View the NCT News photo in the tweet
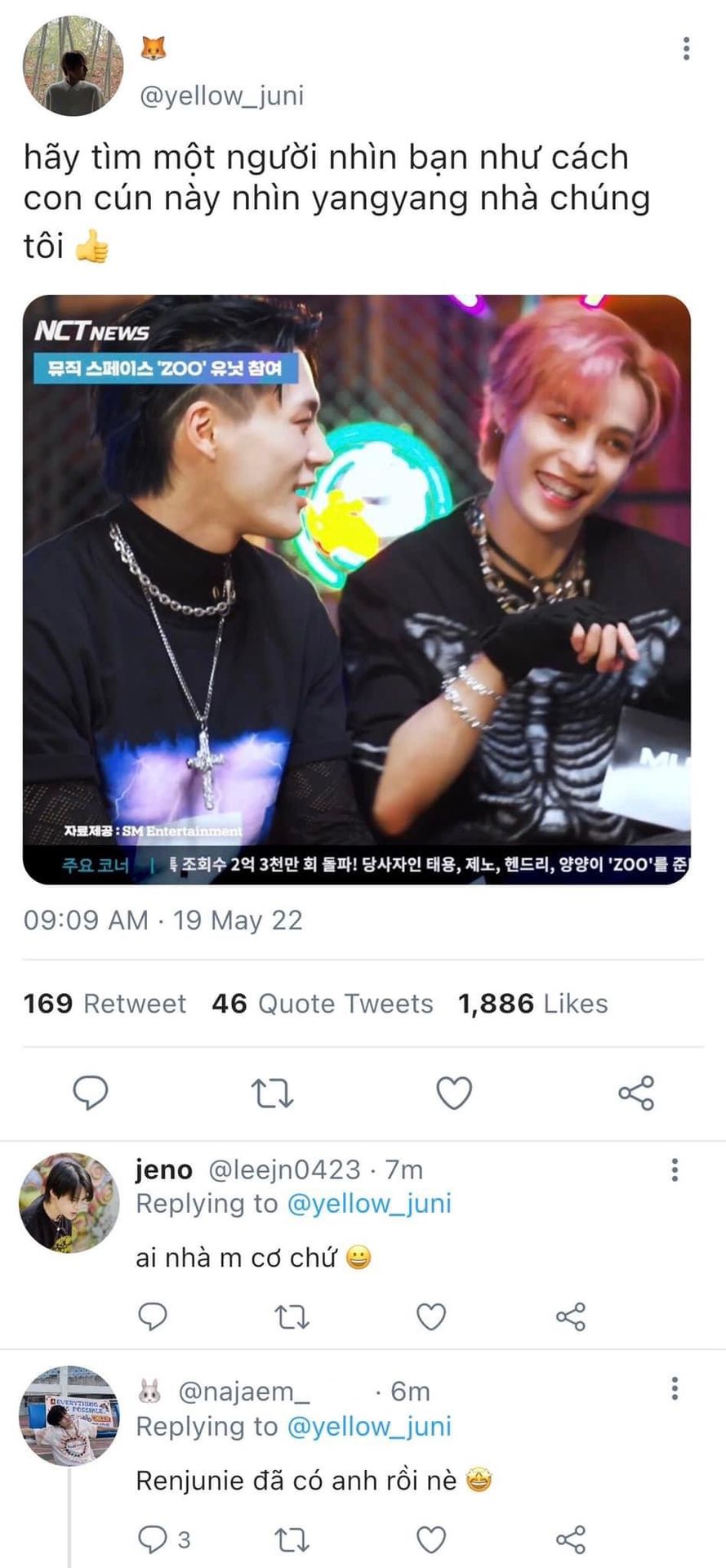The height and width of the screenshot is (1568, 726). pyautogui.click(x=357, y=589)
